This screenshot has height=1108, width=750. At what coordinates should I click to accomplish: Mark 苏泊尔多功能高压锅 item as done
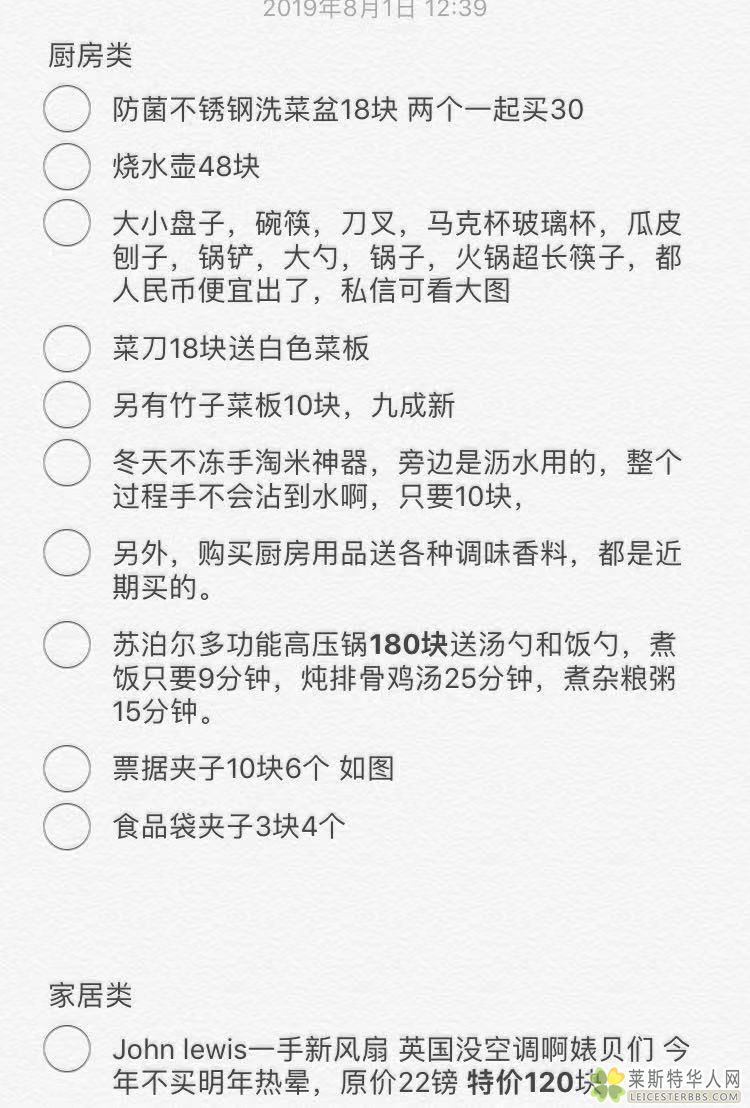click(67, 643)
